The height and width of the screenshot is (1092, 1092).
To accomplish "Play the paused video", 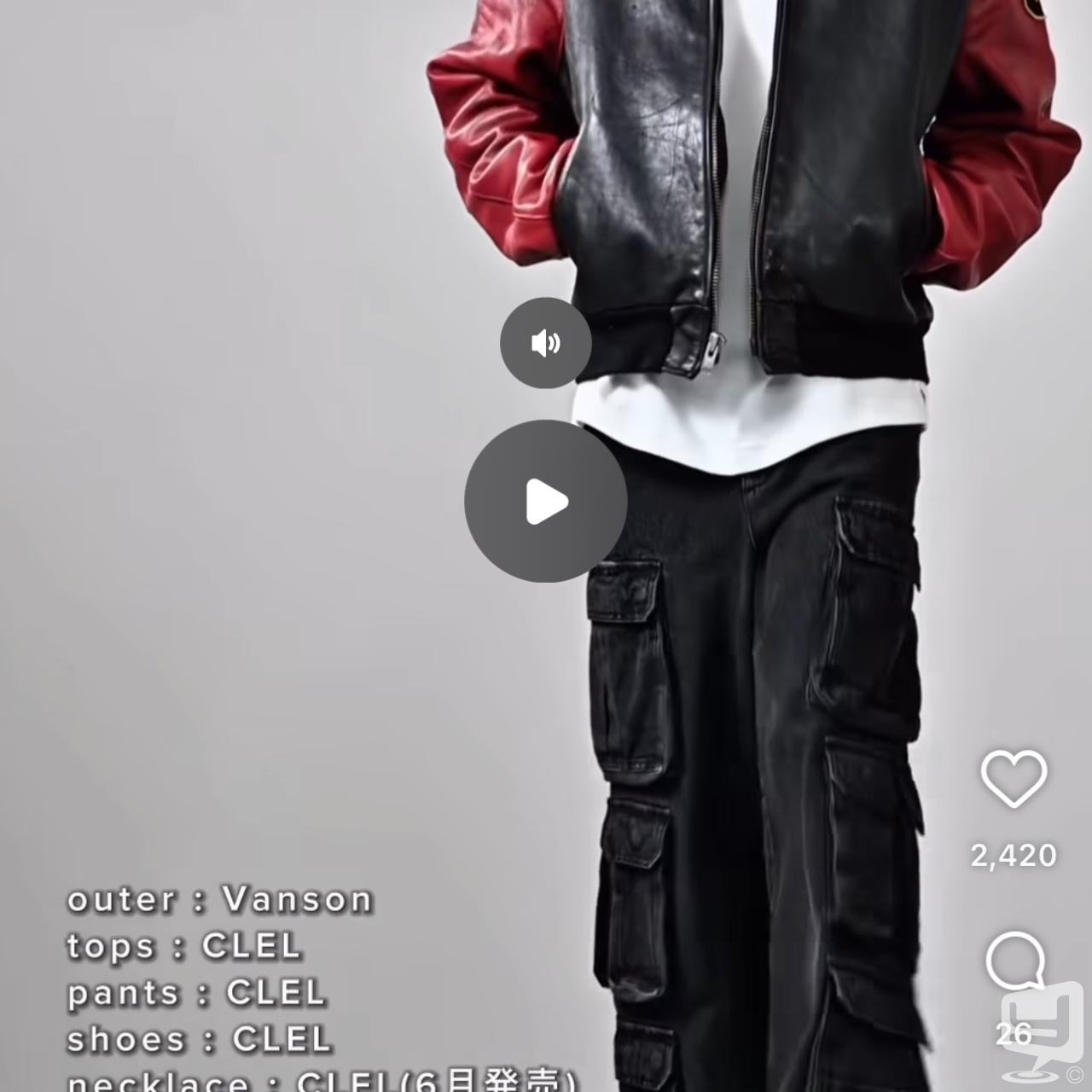I will (x=546, y=502).
